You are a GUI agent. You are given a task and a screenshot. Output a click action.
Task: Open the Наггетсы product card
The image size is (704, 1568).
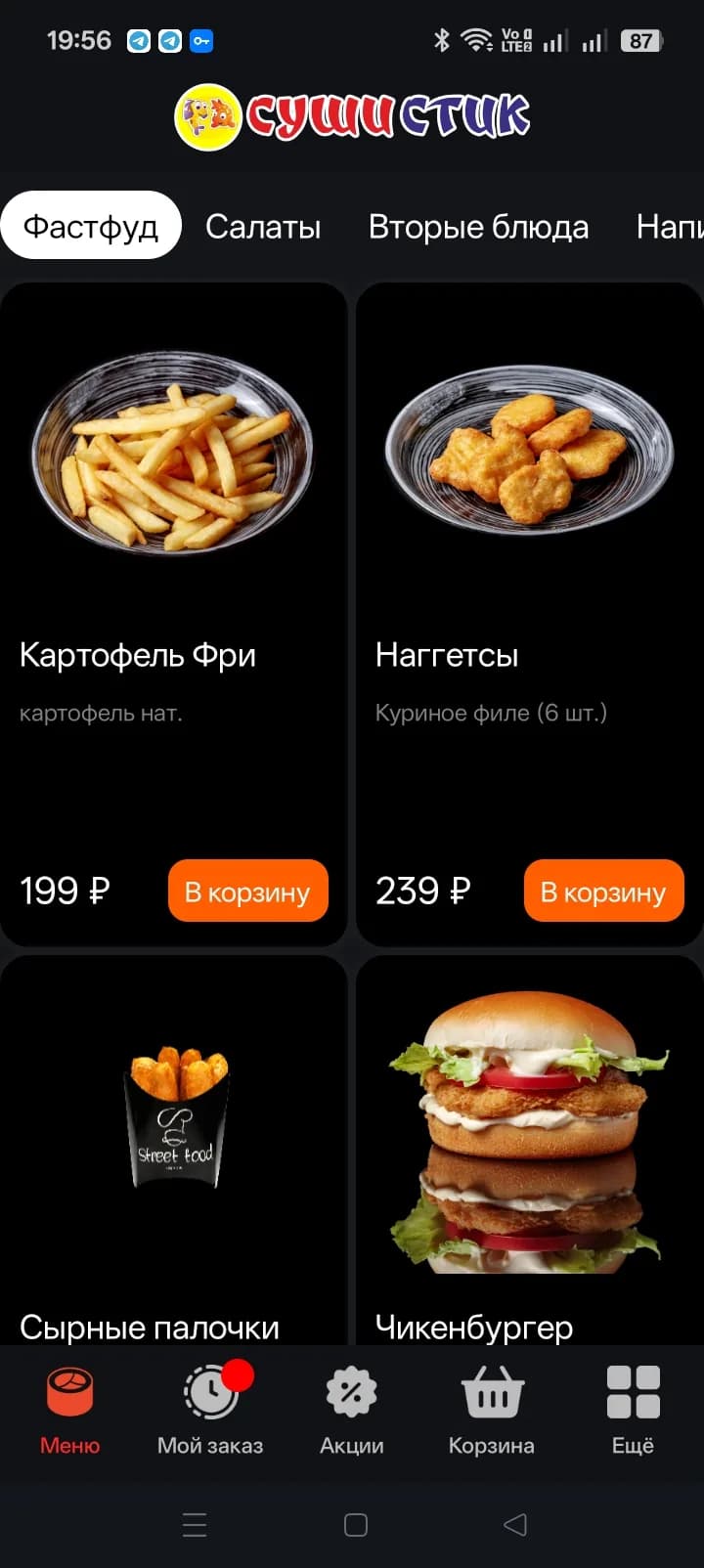coord(530,614)
